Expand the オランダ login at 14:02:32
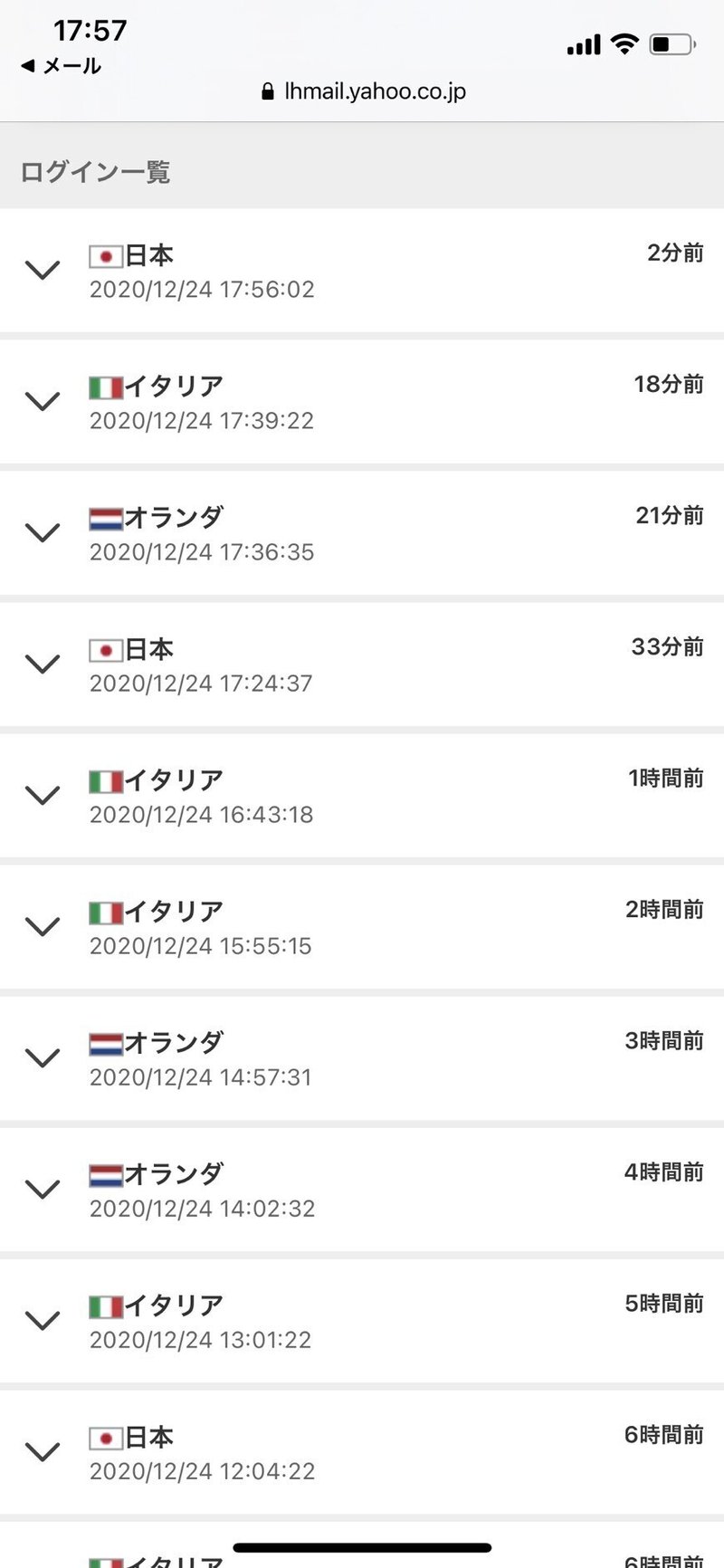Image resolution: width=724 pixels, height=1568 pixels. pos(43,1189)
